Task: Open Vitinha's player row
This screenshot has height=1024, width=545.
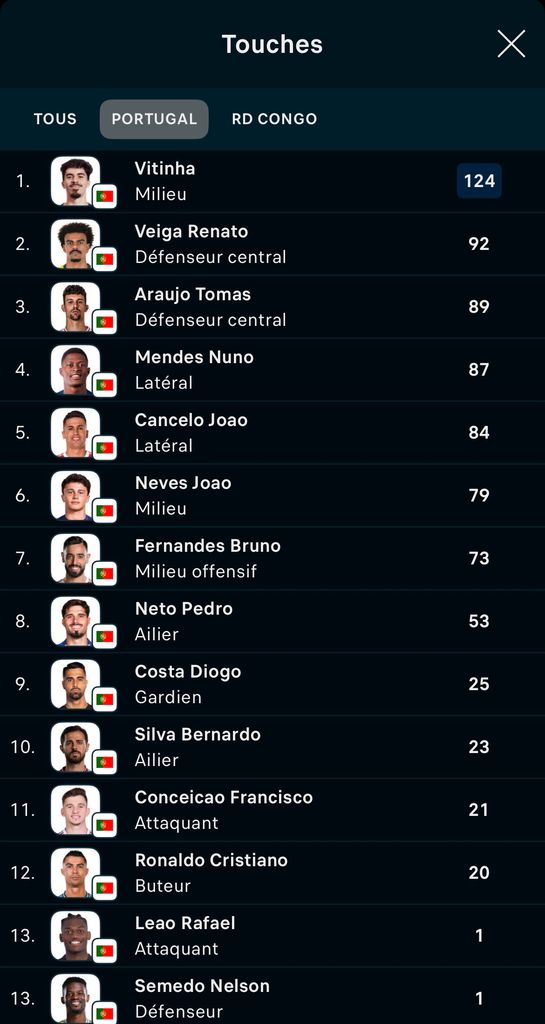Action: point(272,181)
